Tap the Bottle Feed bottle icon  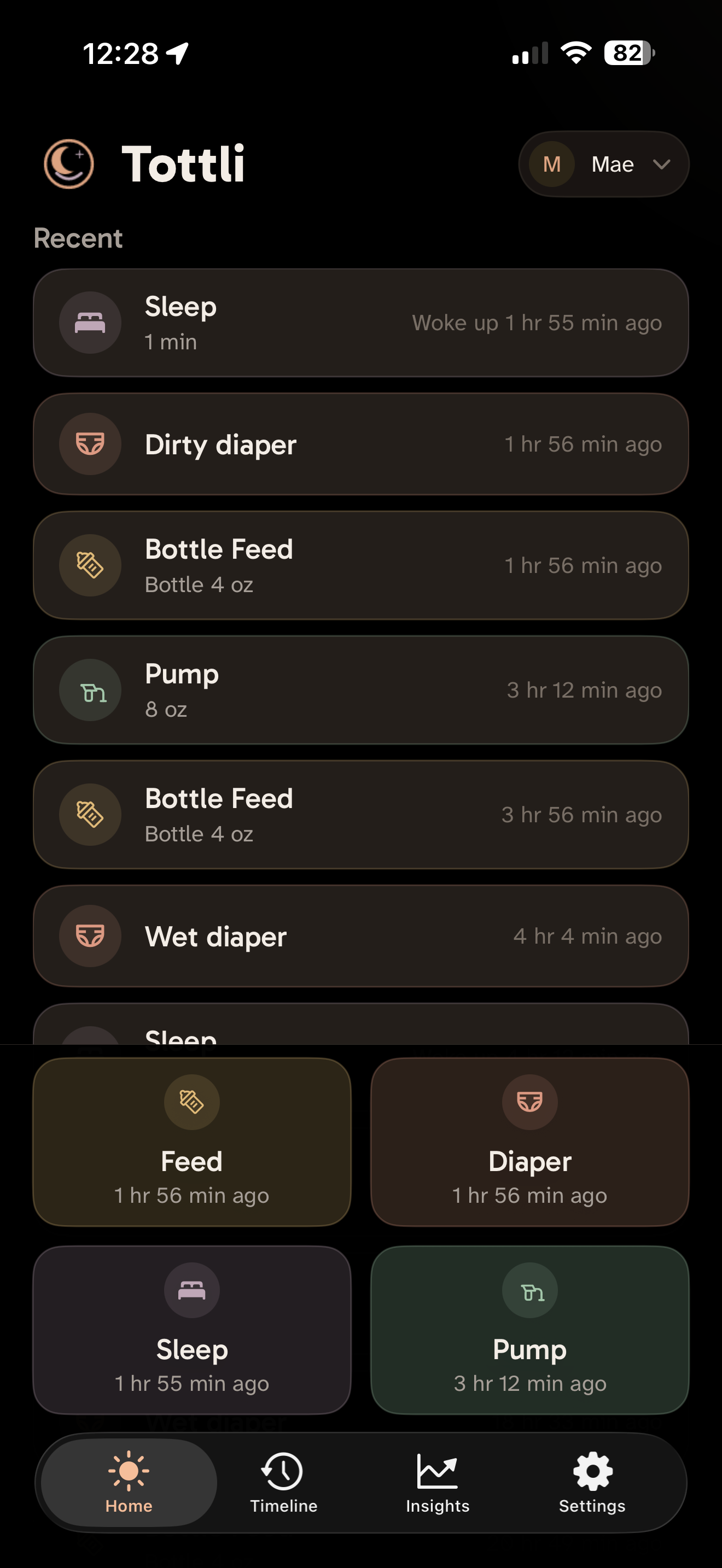pos(90,565)
